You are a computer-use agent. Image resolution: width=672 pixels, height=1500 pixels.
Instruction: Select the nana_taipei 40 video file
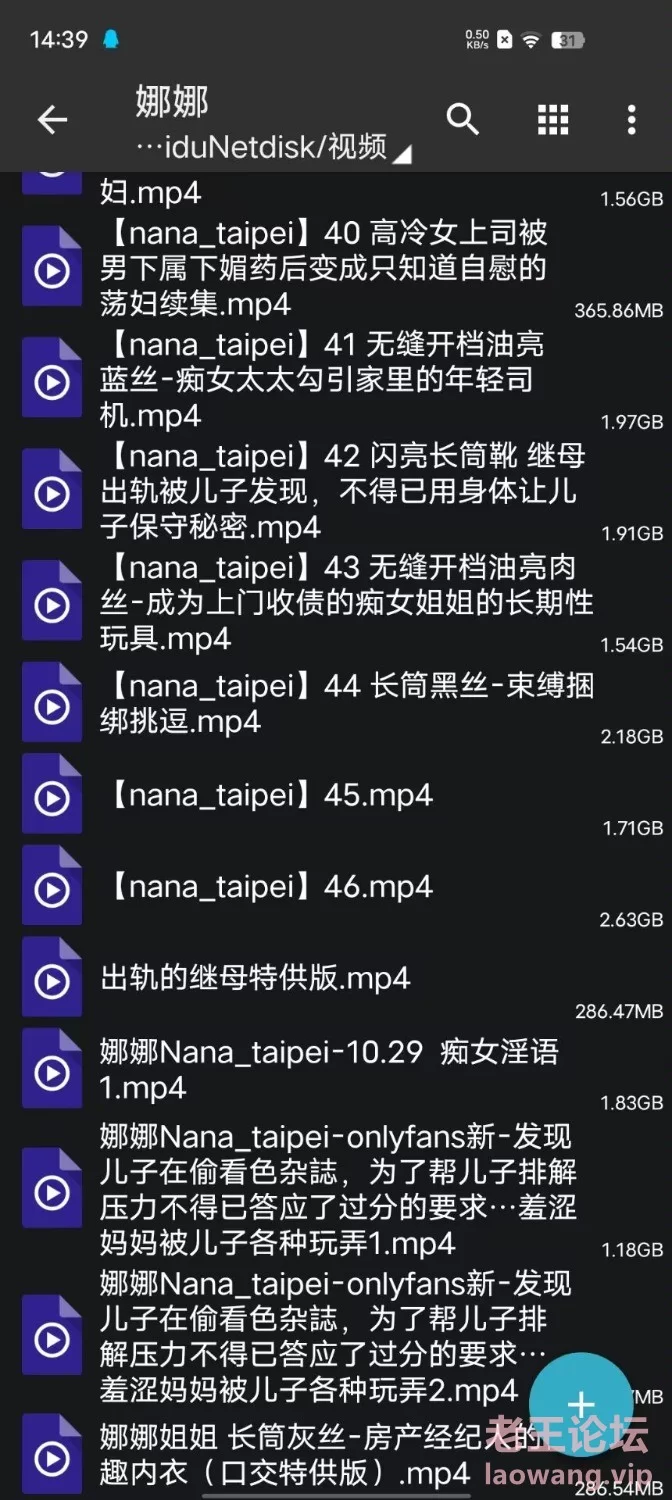point(336,270)
